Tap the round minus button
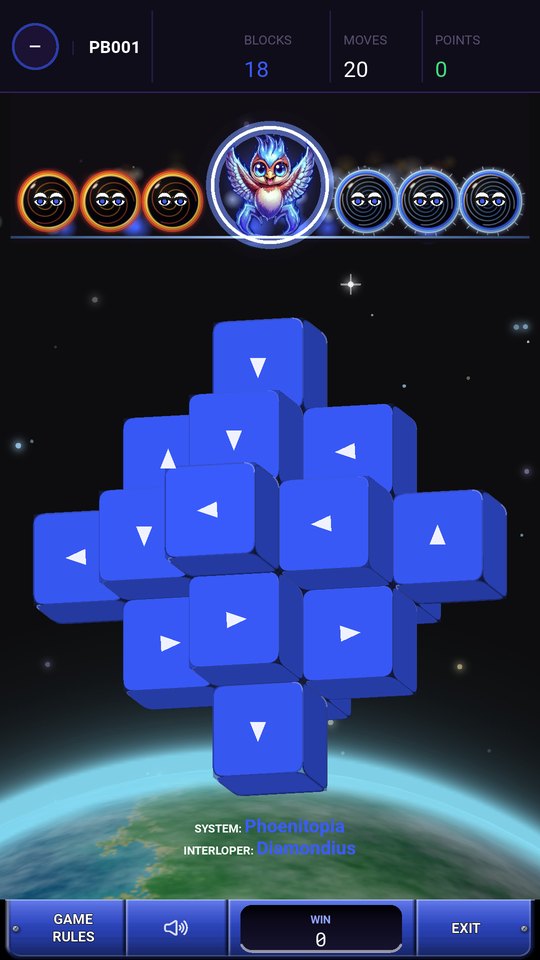The height and width of the screenshot is (960, 540). [x=36, y=47]
